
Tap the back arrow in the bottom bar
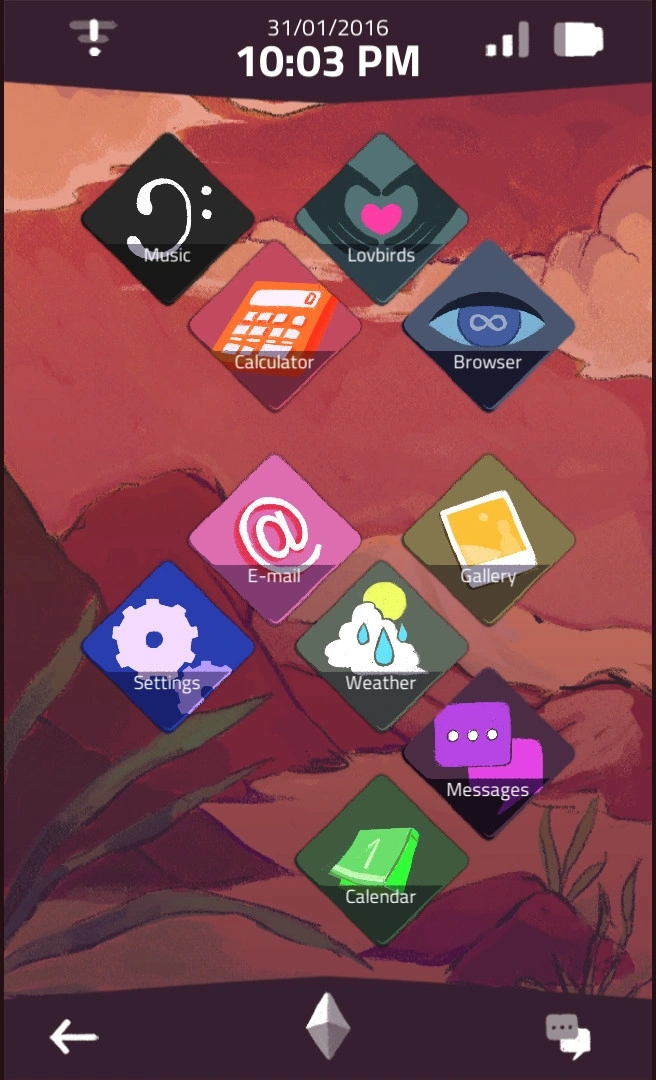pyautogui.click(x=74, y=1037)
